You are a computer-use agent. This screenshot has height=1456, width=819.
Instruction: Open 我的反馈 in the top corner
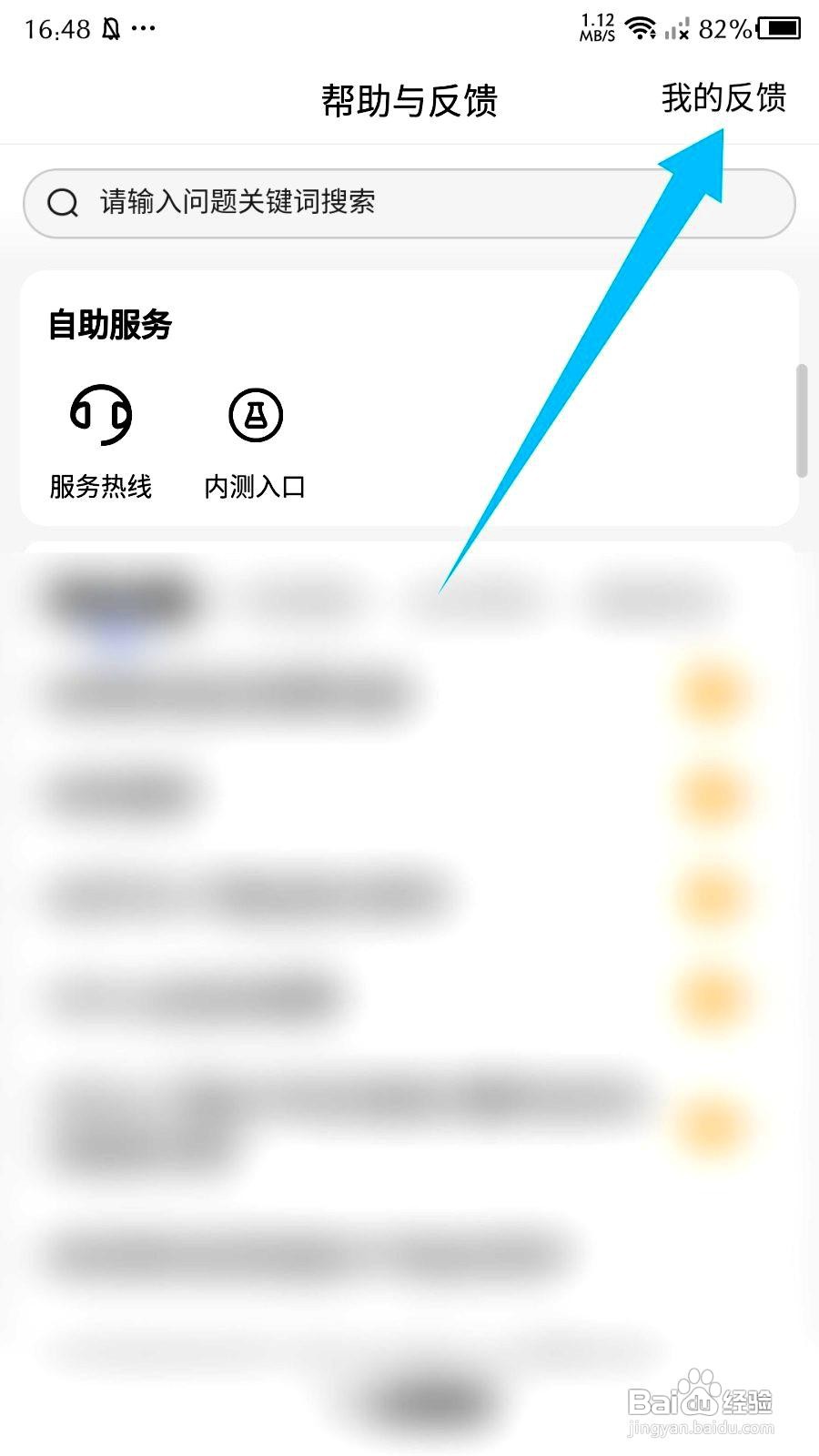point(723,100)
